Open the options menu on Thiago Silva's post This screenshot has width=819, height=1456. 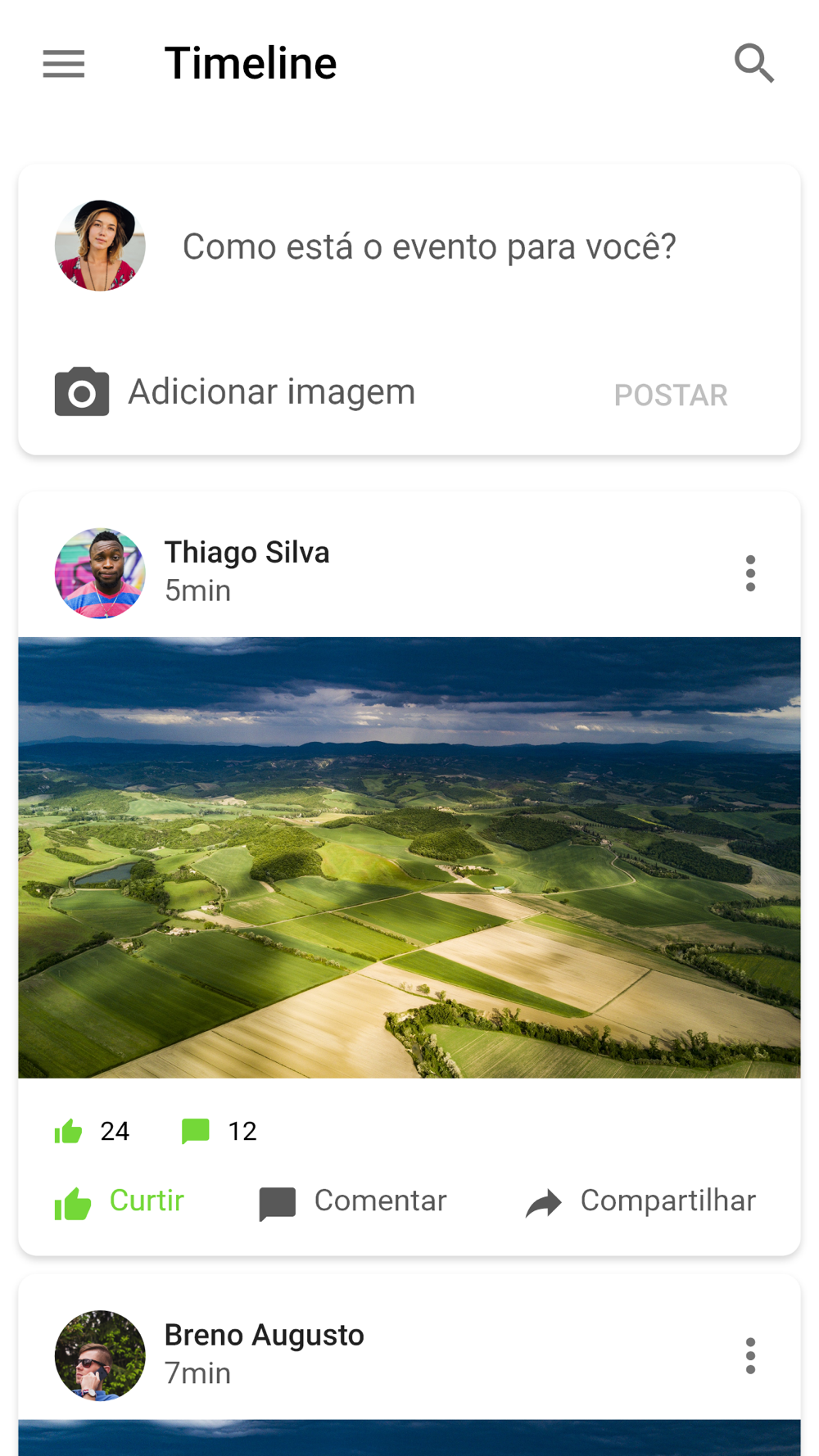(x=750, y=573)
